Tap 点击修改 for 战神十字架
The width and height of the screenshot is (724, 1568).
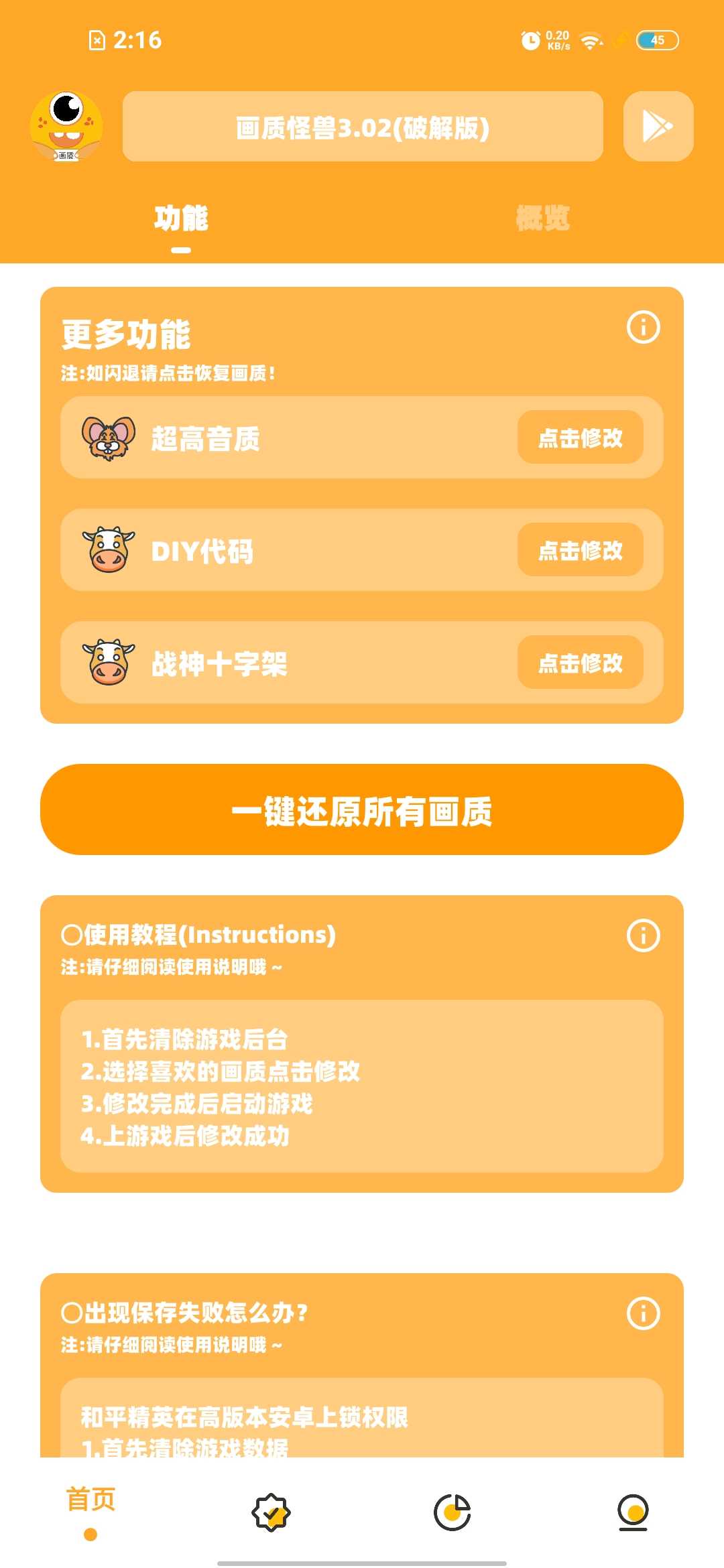tap(580, 663)
